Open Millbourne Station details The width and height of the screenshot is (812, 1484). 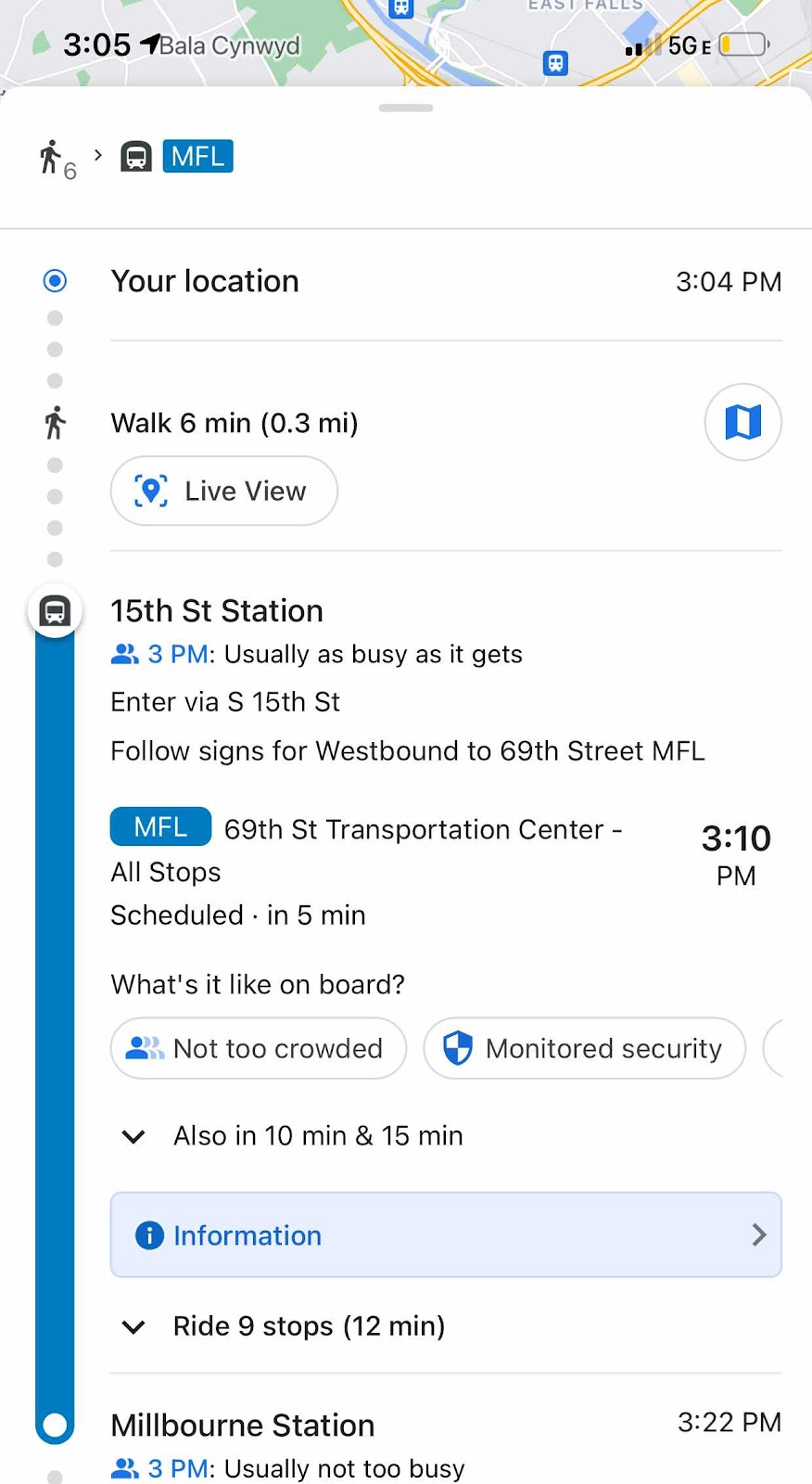point(243,1425)
